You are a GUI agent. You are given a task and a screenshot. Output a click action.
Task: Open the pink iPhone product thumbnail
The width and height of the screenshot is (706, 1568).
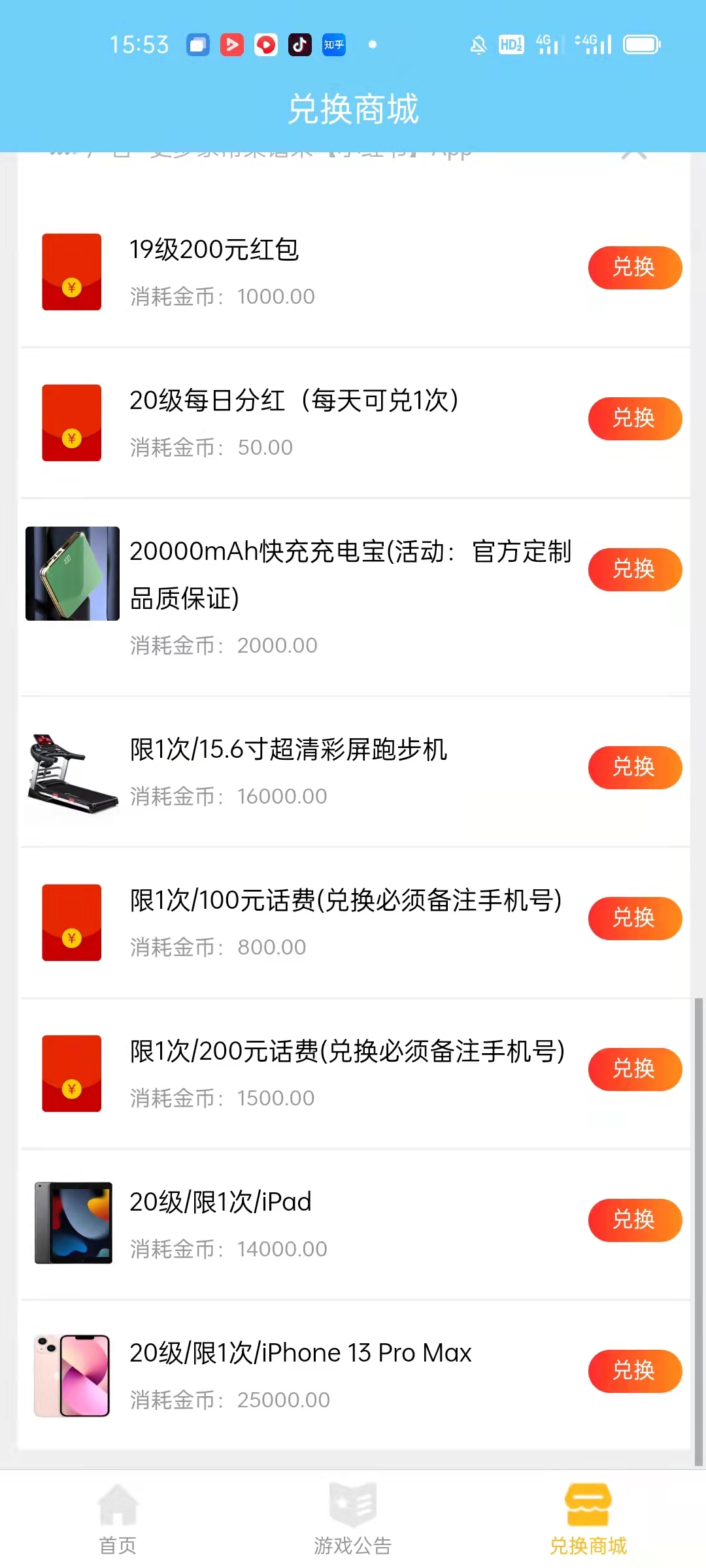pyautogui.click(x=73, y=1374)
